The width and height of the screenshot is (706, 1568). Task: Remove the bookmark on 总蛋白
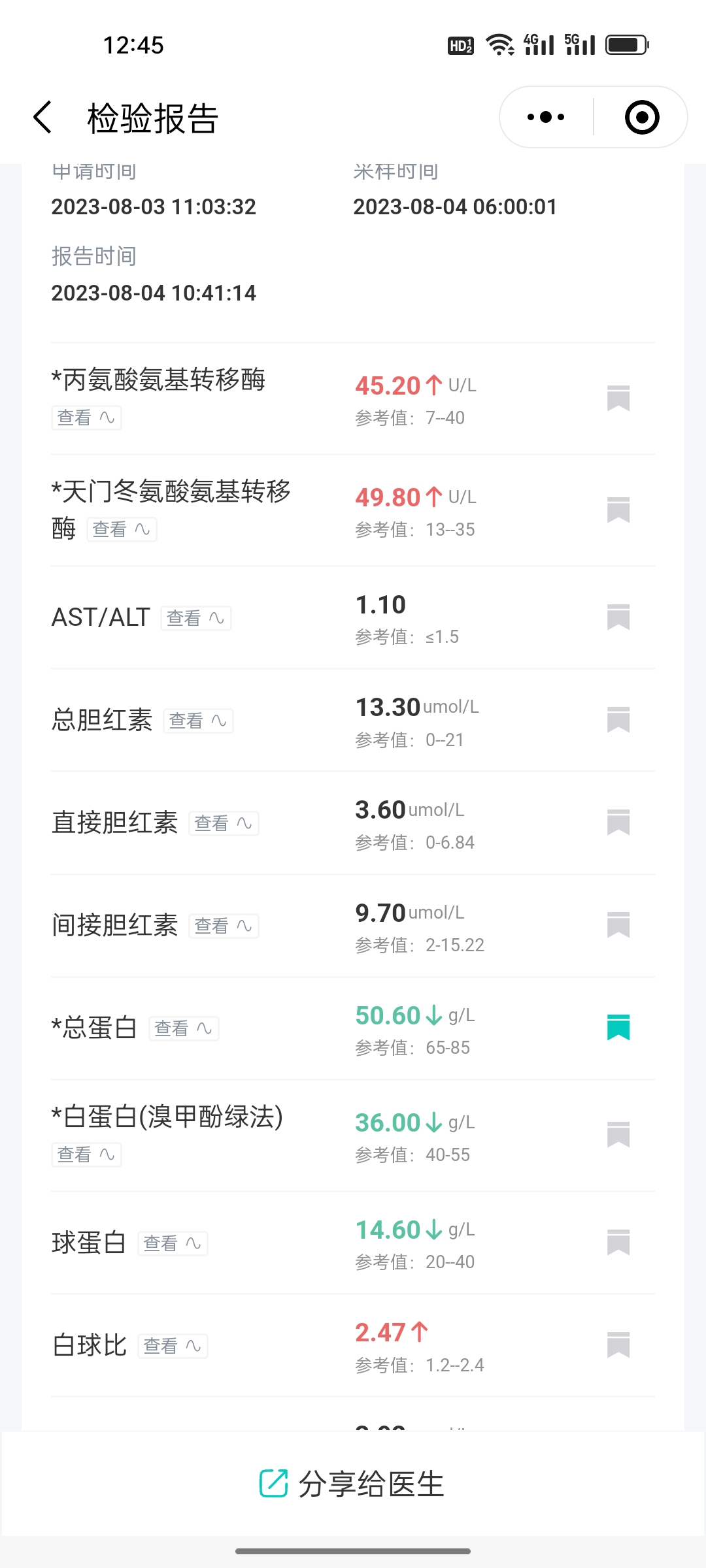[x=618, y=1027]
